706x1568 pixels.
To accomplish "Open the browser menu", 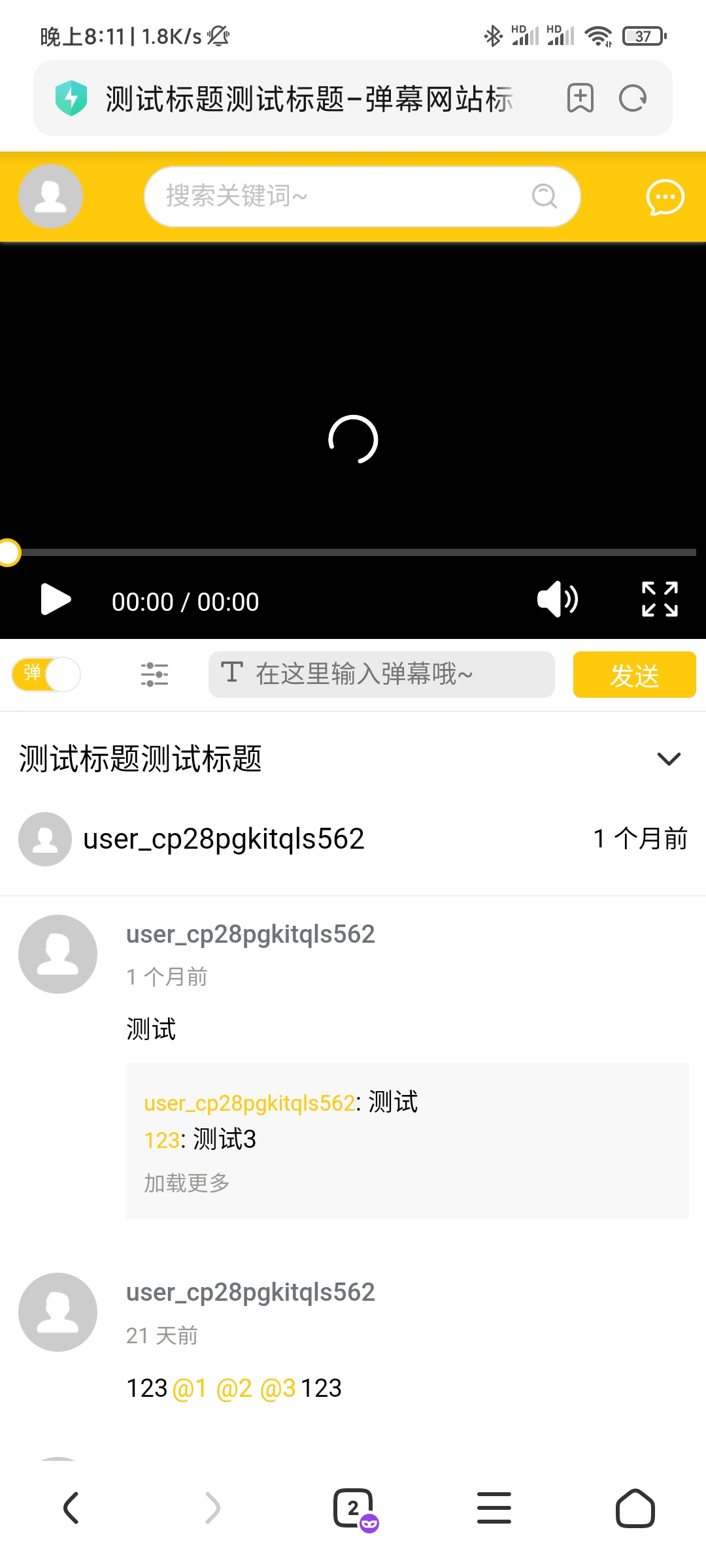I will click(x=494, y=1508).
